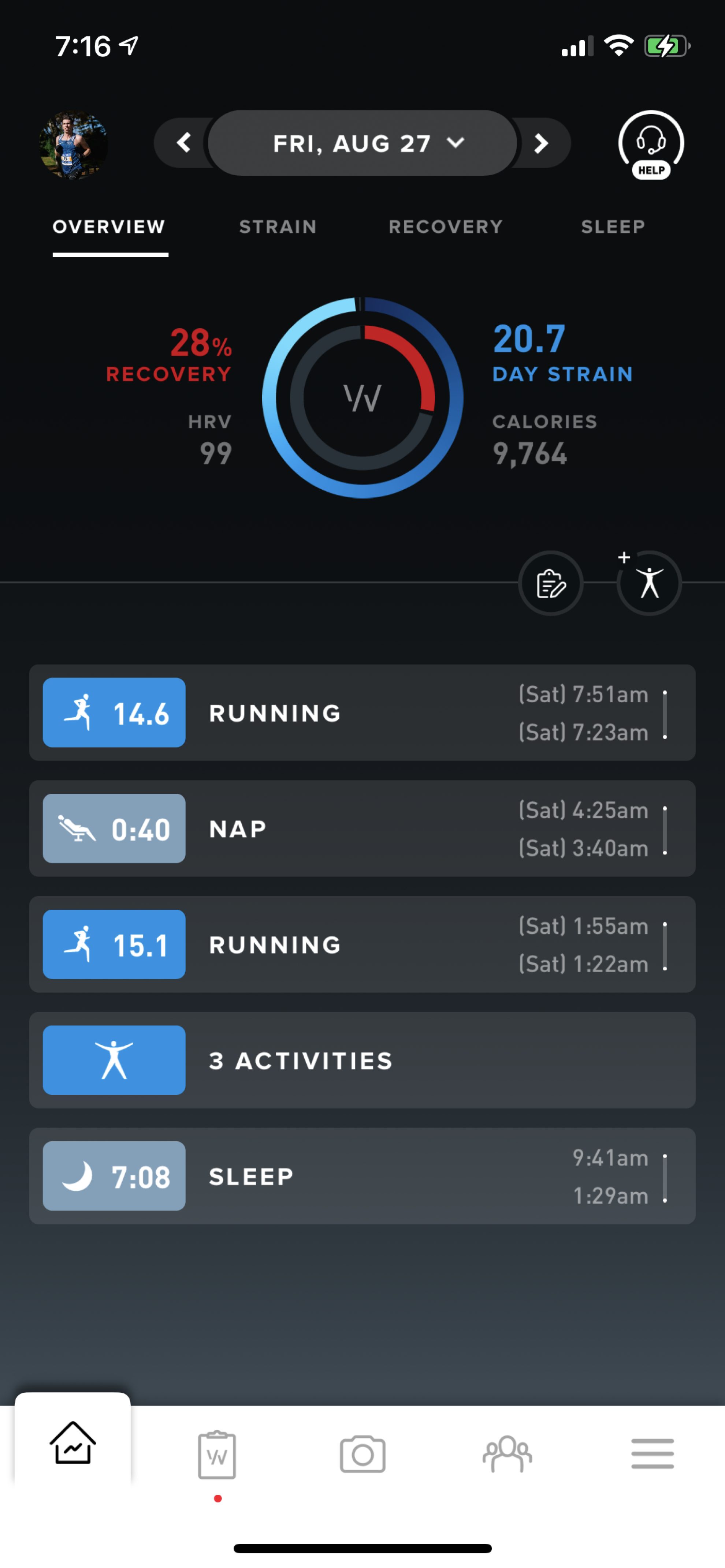Open the 7:08 Sleep entry
The image size is (725, 1568).
tap(362, 1175)
